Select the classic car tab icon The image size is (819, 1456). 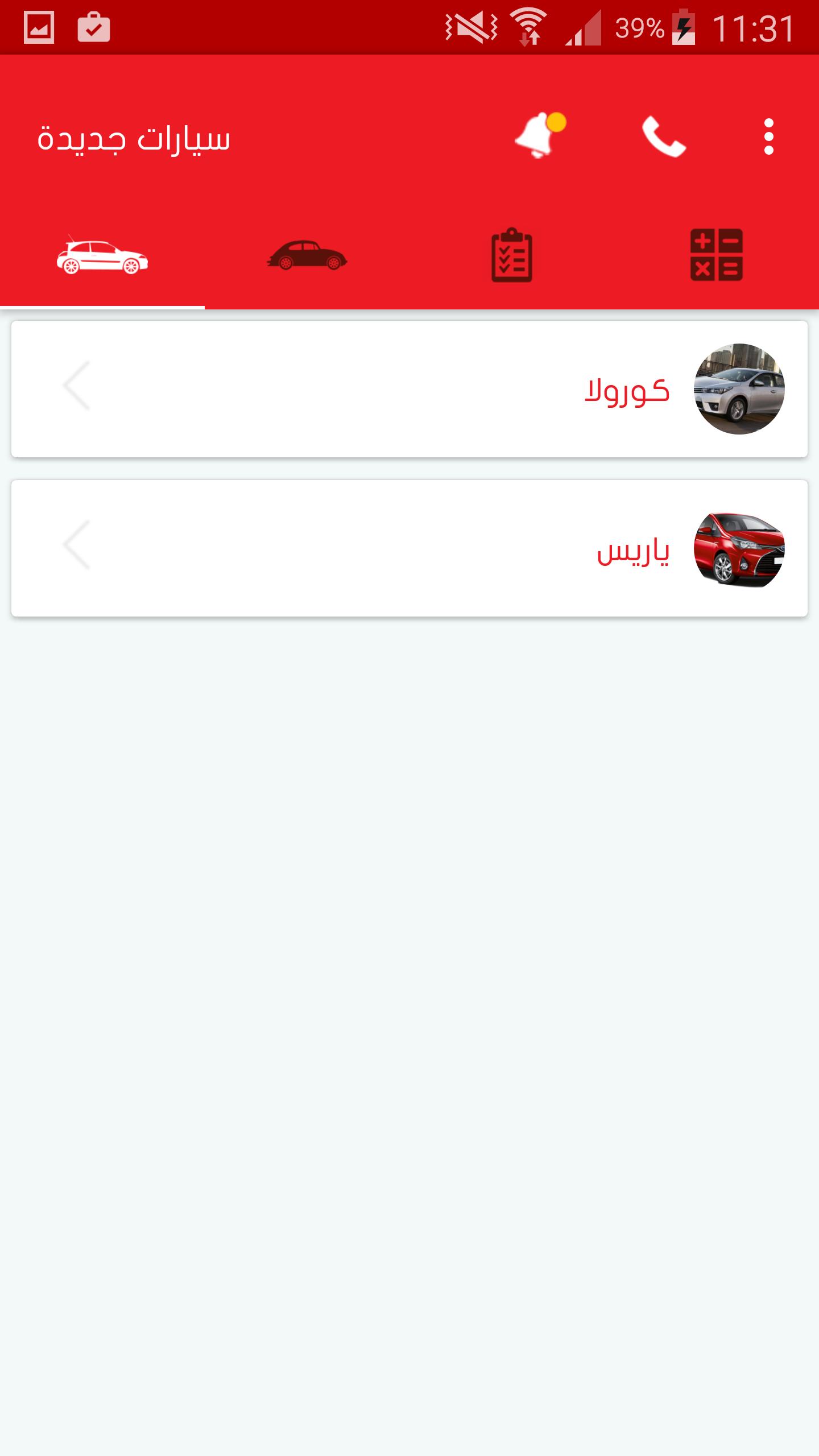(307, 257)
